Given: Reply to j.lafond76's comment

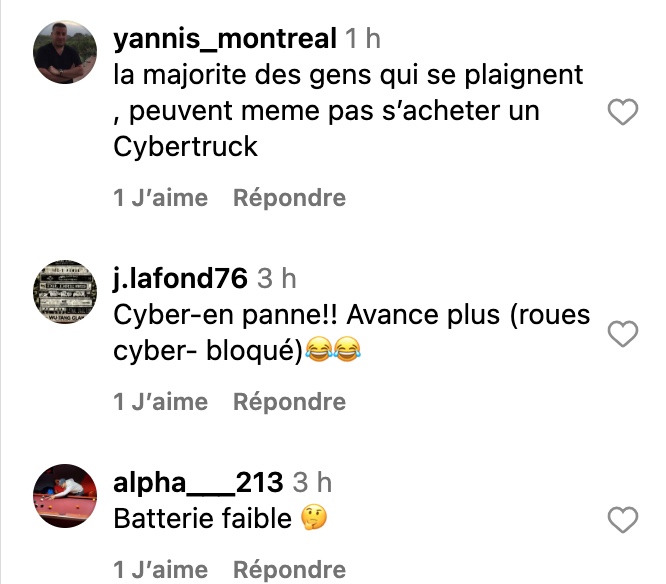Looking at the screenshot, I should click(x=289, y=402).
